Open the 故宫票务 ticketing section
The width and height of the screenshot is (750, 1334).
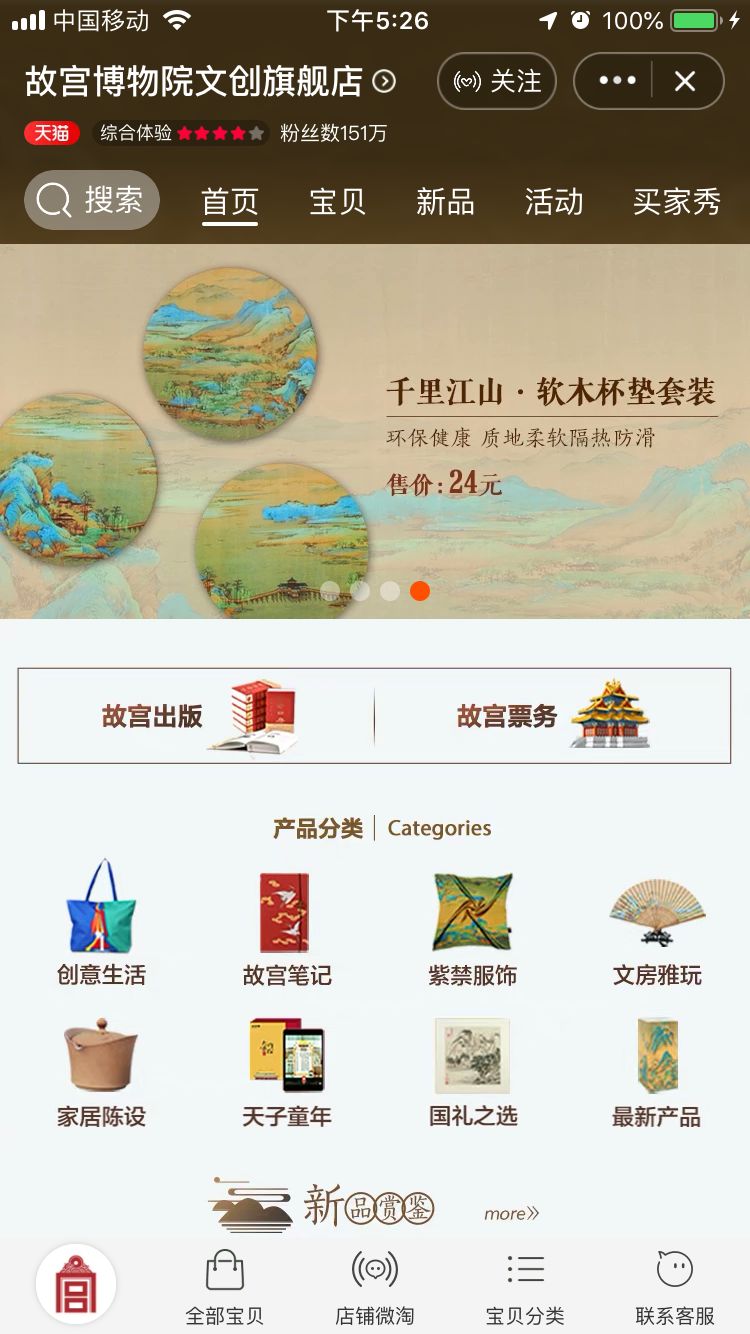pyautogui.click(x=552, y=716)
